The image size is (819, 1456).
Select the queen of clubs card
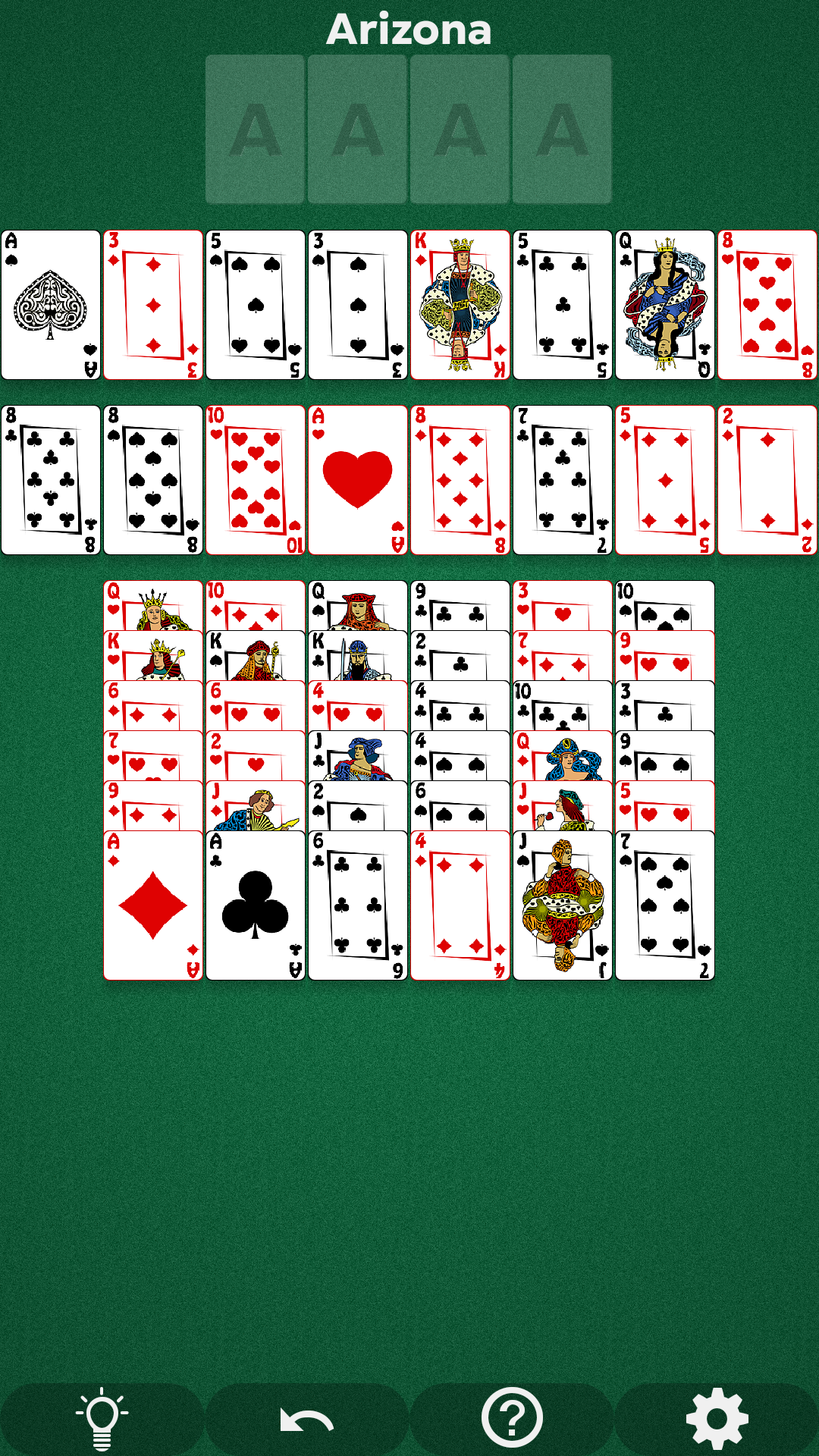[665, 305]
